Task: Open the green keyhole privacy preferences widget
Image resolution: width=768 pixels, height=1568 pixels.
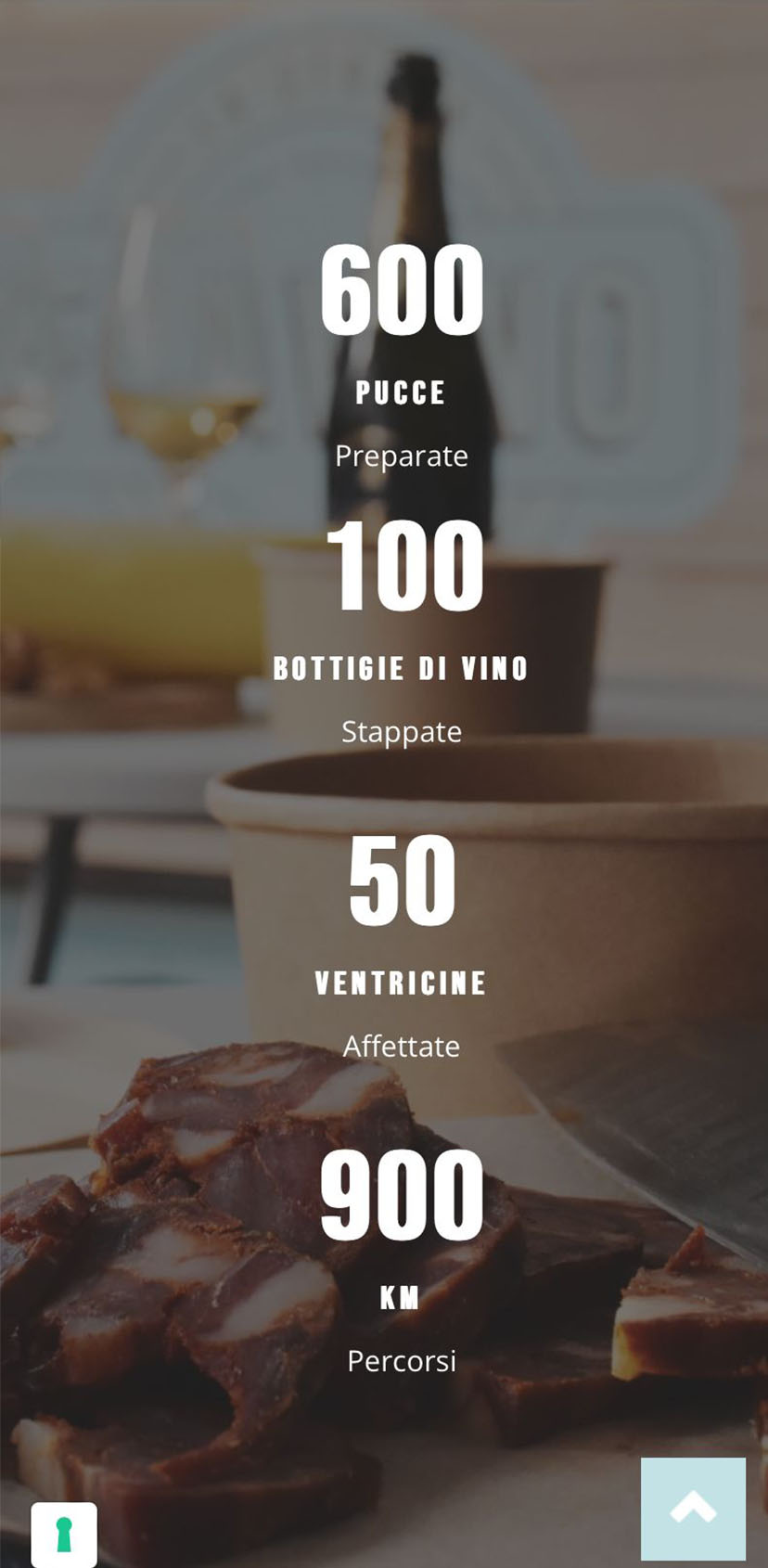Action: [64, 1534]
